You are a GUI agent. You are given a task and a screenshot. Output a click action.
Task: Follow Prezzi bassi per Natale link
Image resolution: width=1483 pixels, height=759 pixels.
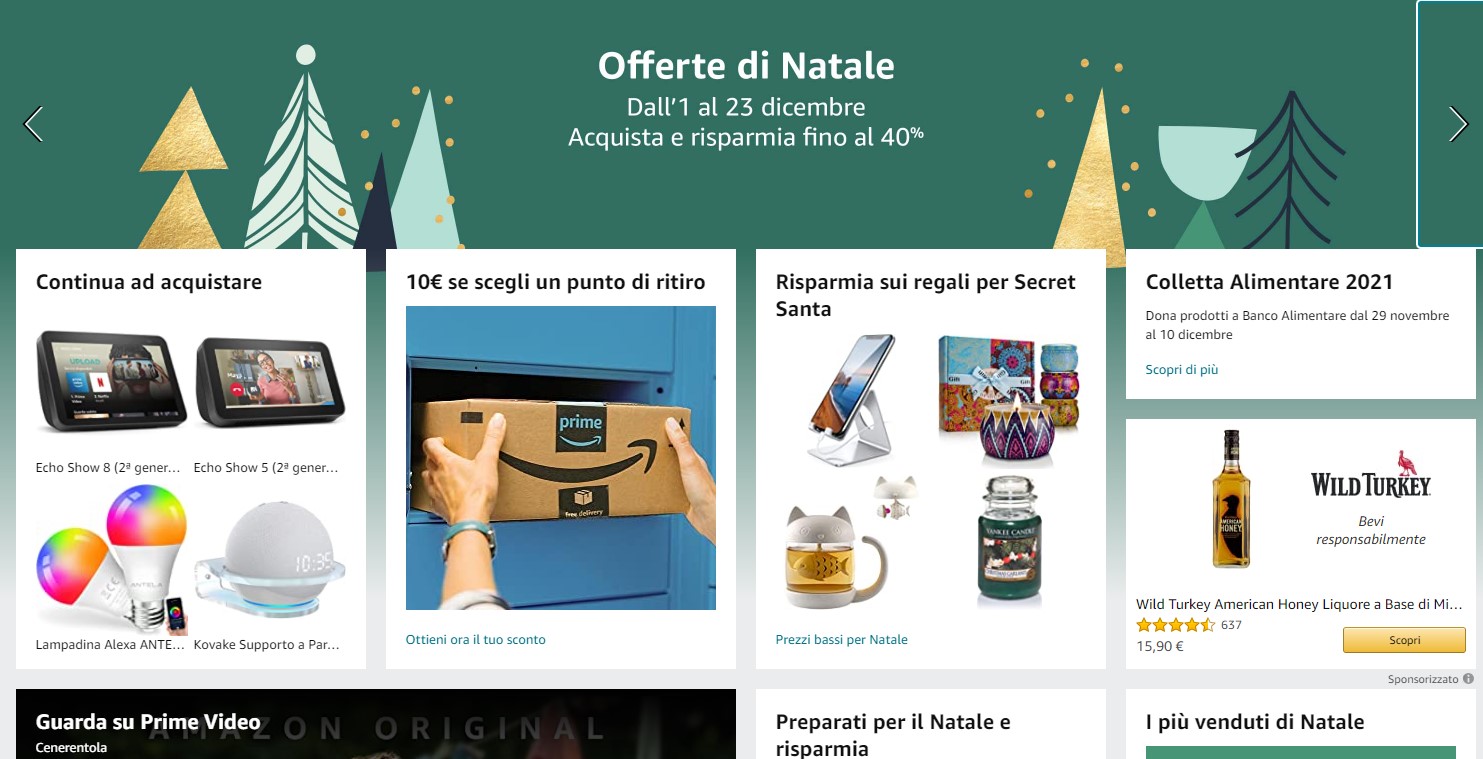click(841, 639)
